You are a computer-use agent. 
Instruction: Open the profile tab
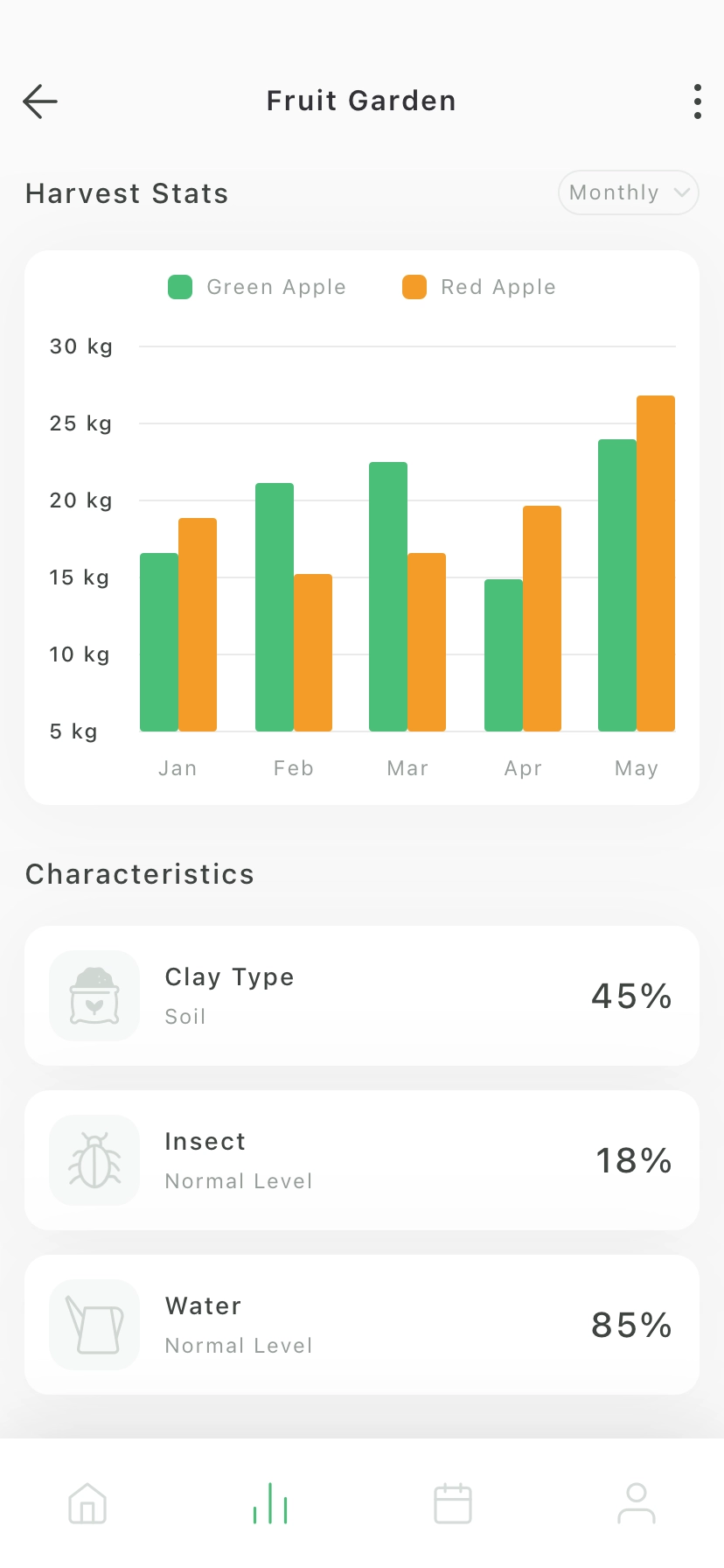(636, 1503)
